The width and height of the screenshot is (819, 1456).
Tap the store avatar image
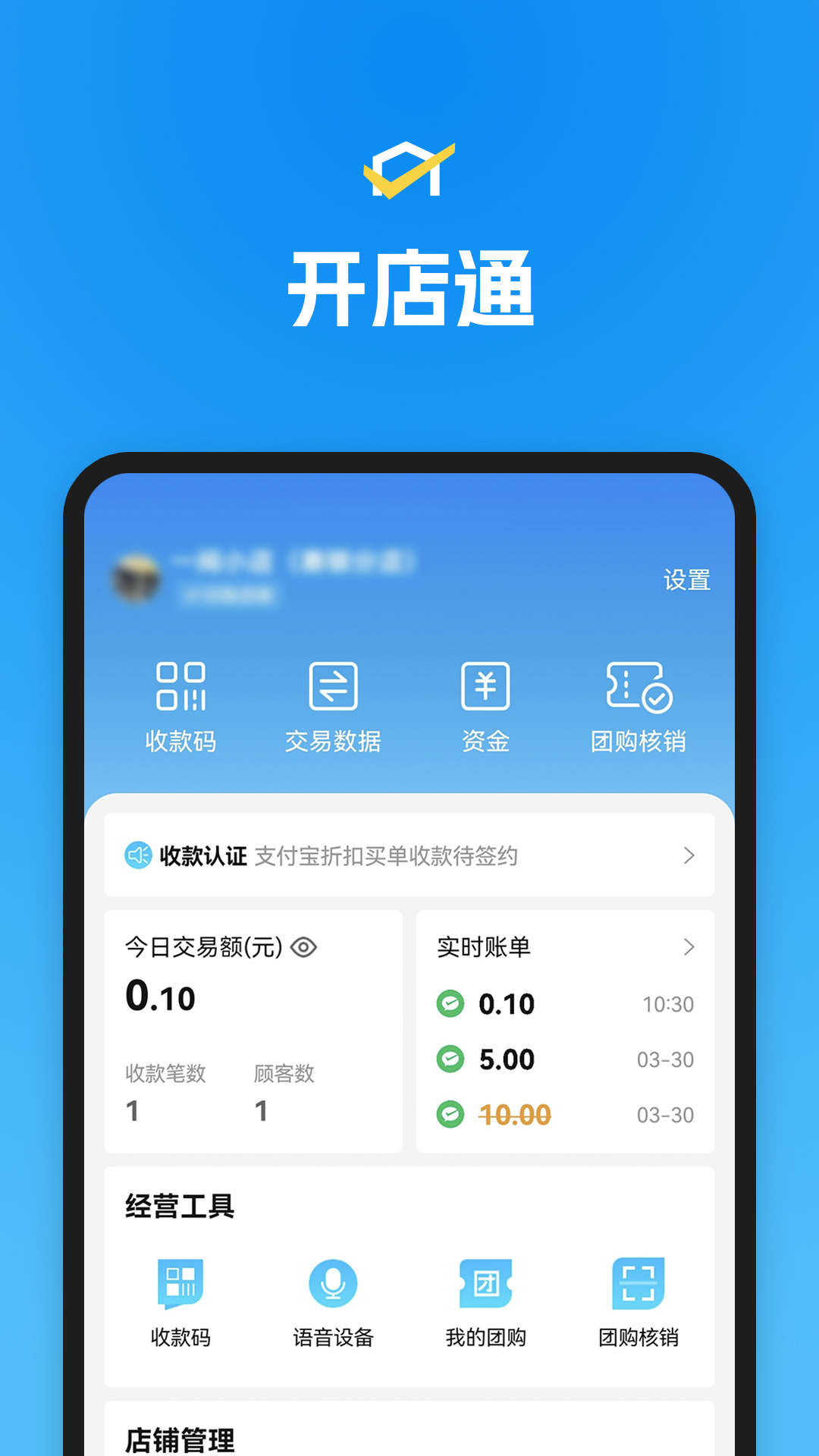click(x=136, y=580)
